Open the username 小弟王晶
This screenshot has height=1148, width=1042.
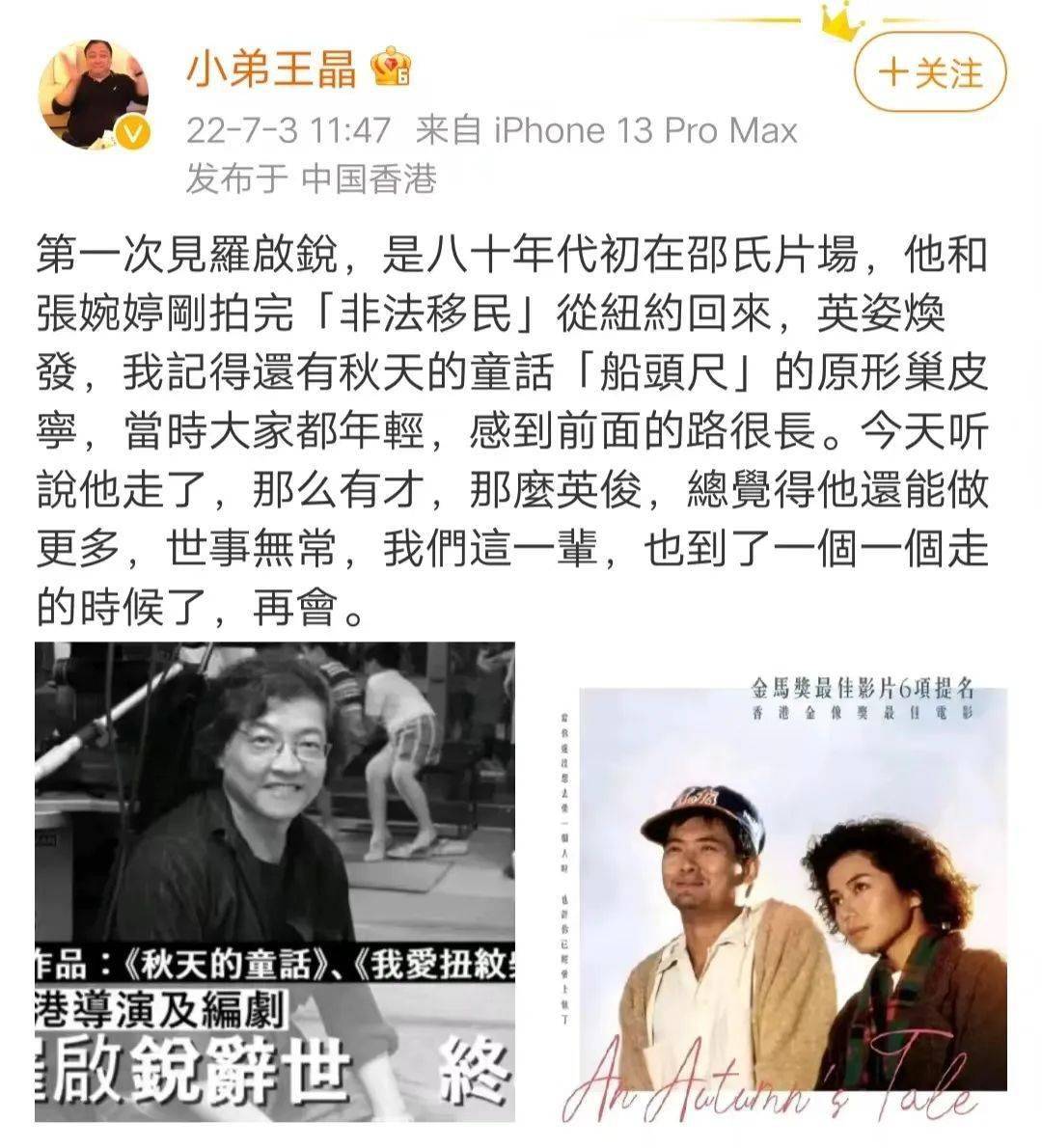(x=271, y=69)
